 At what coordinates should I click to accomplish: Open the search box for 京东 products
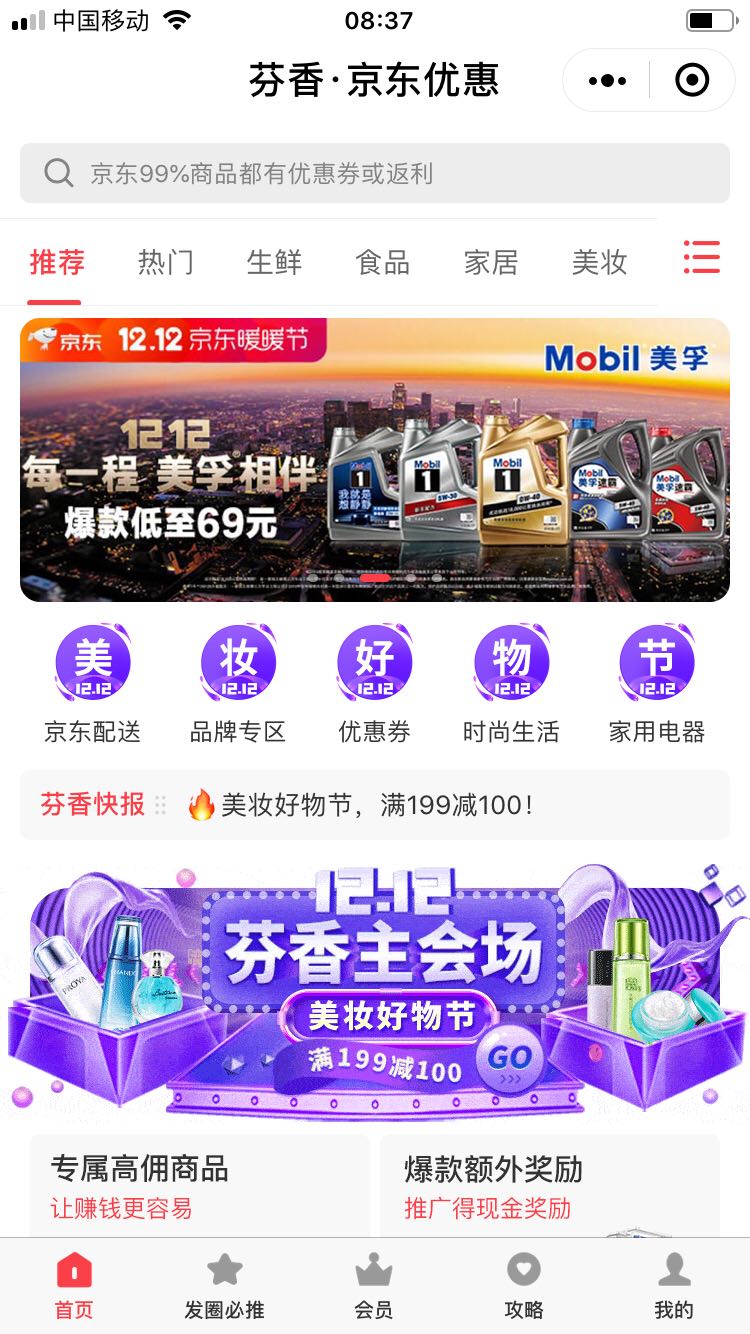tap(375, 173)
